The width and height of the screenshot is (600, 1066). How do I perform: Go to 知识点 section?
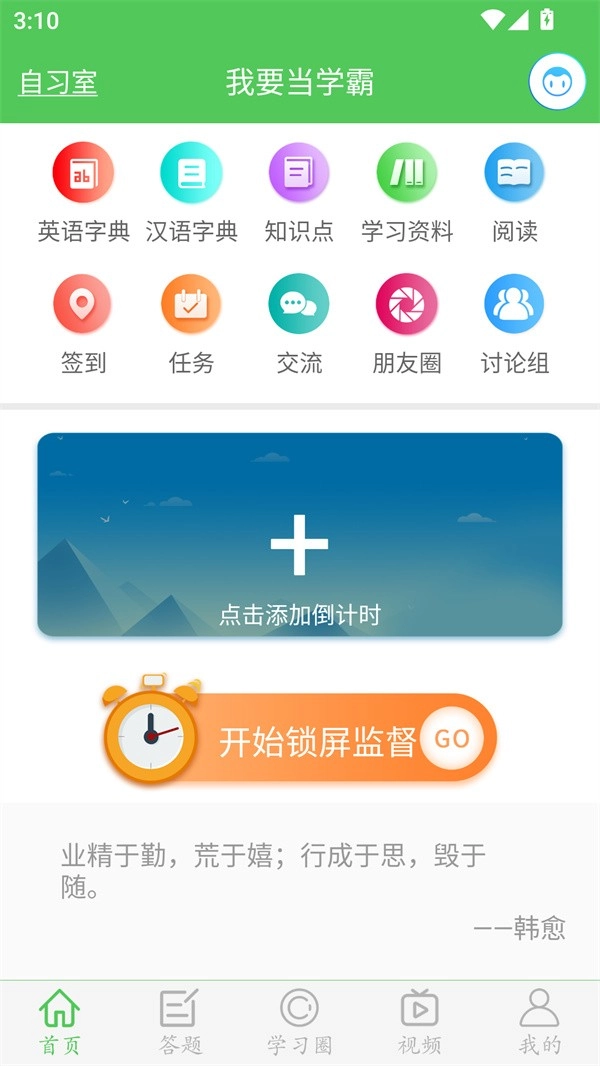(299, 174)
